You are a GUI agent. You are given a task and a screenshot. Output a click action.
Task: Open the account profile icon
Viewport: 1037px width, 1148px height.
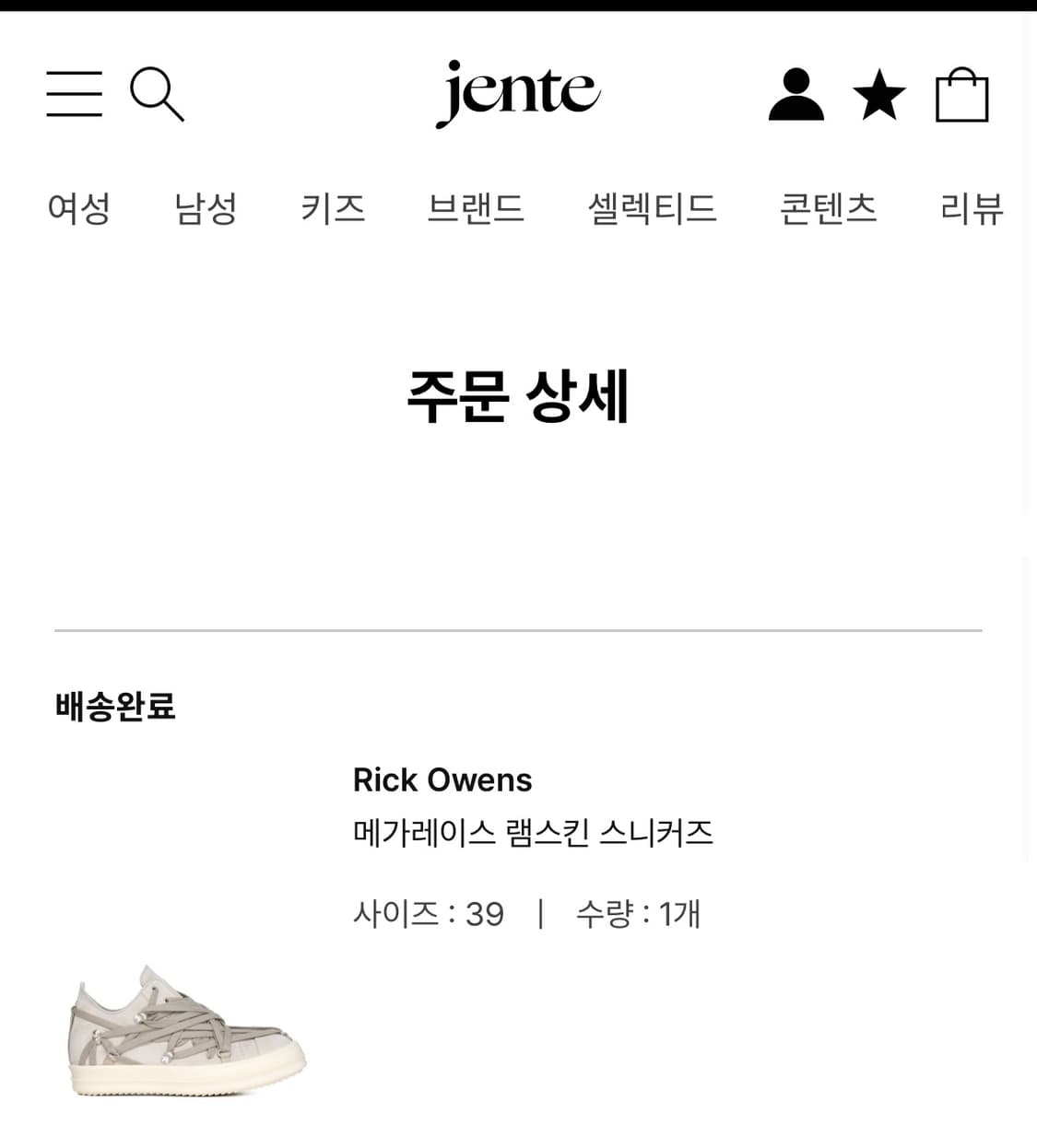click(796, 95)
